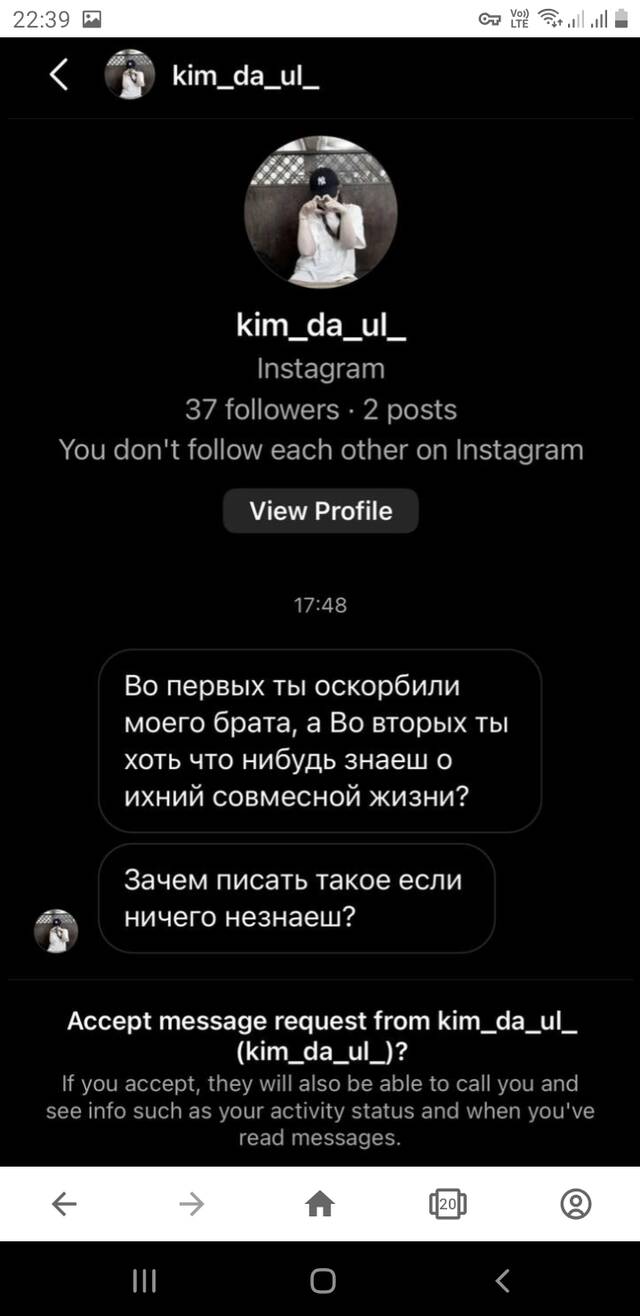The image size is (640, 1316).
Task: Open the browser home page
Action: 320,1205
